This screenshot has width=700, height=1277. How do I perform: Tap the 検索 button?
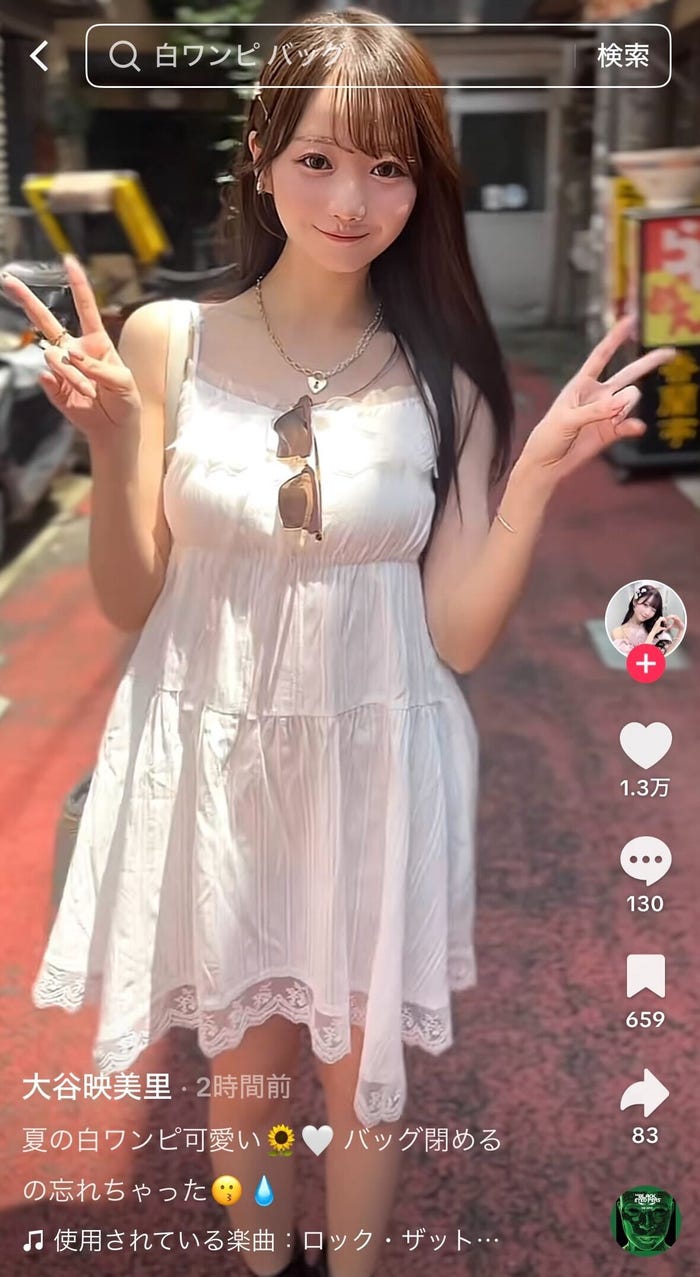click(623, 56)
